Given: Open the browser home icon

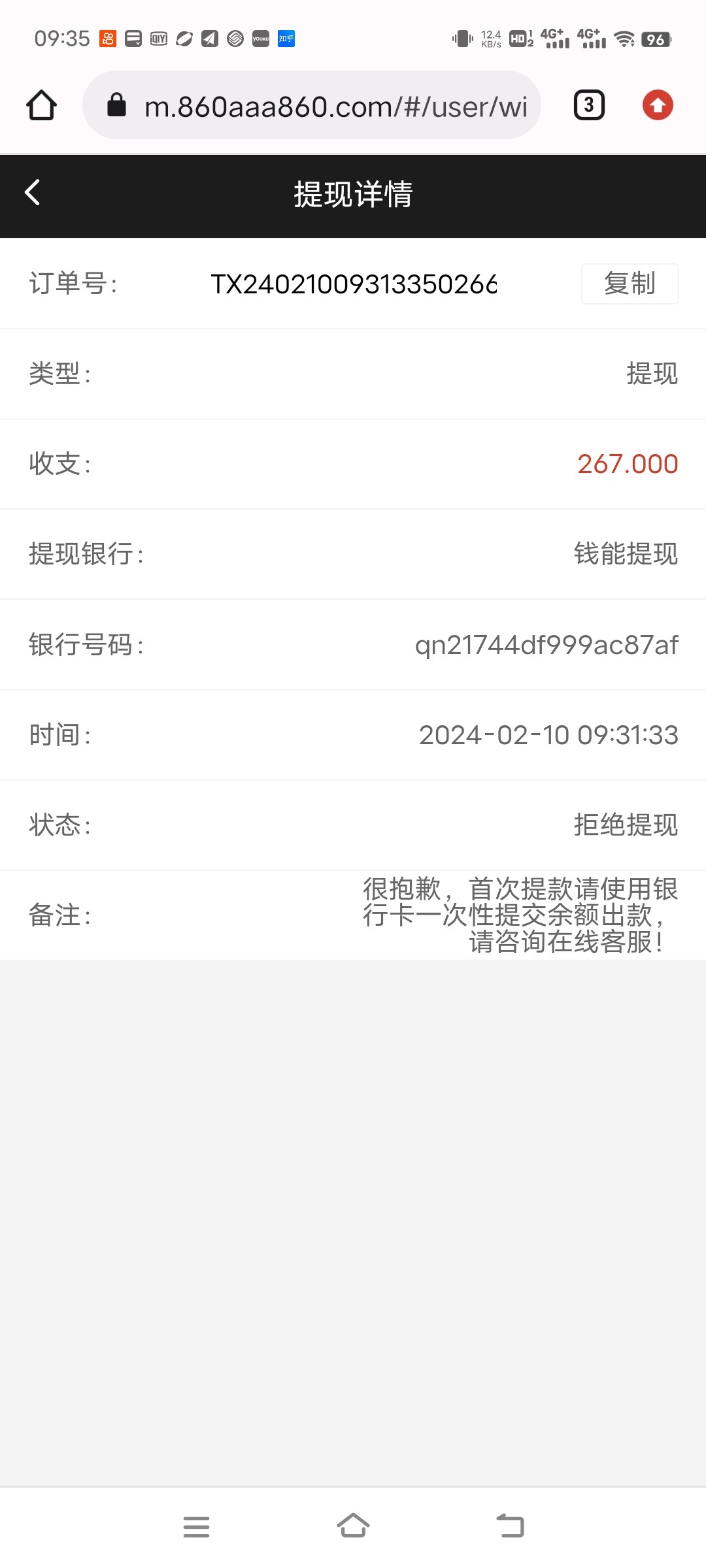Looking at the screenshot, I should (x=41, y=105).
